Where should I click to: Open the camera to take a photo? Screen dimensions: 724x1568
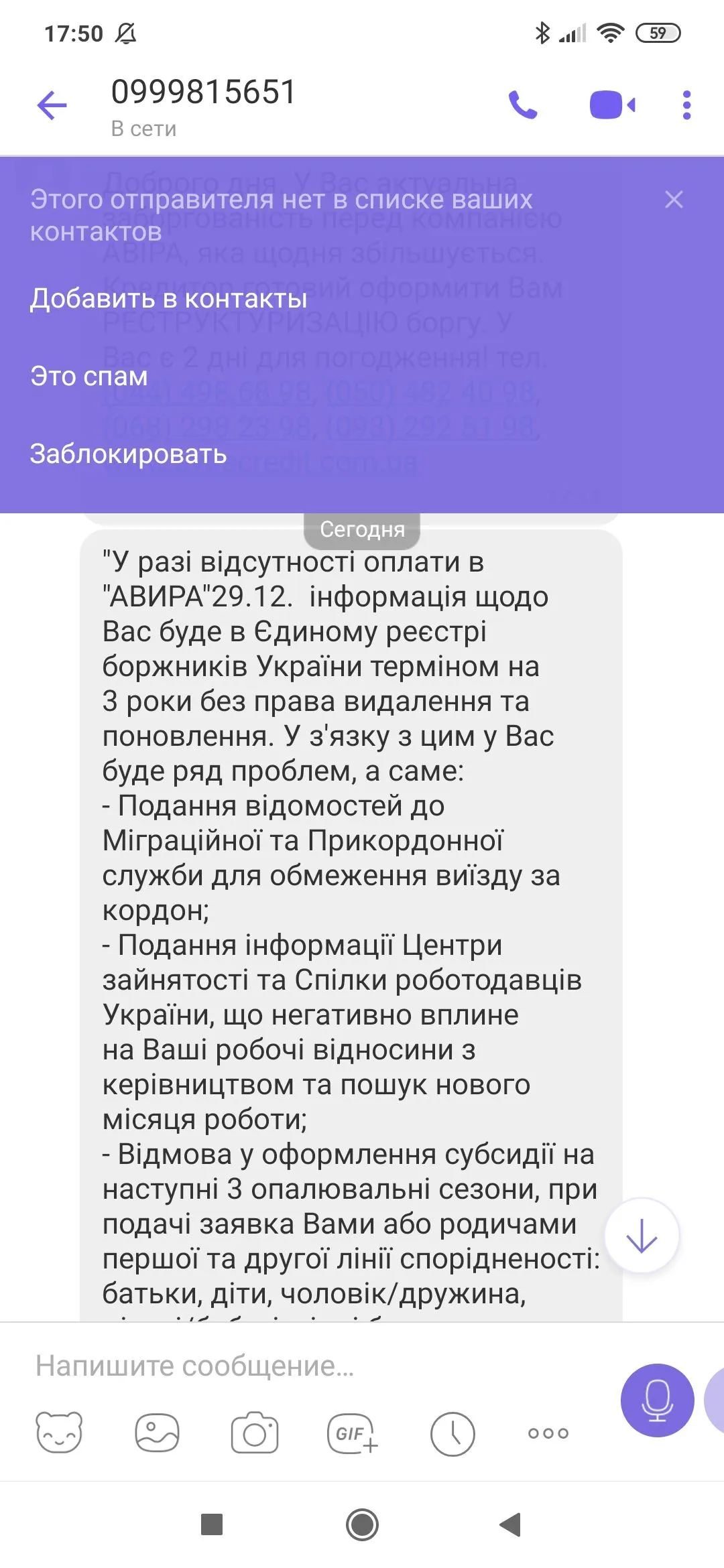(x=255, y=1433)
